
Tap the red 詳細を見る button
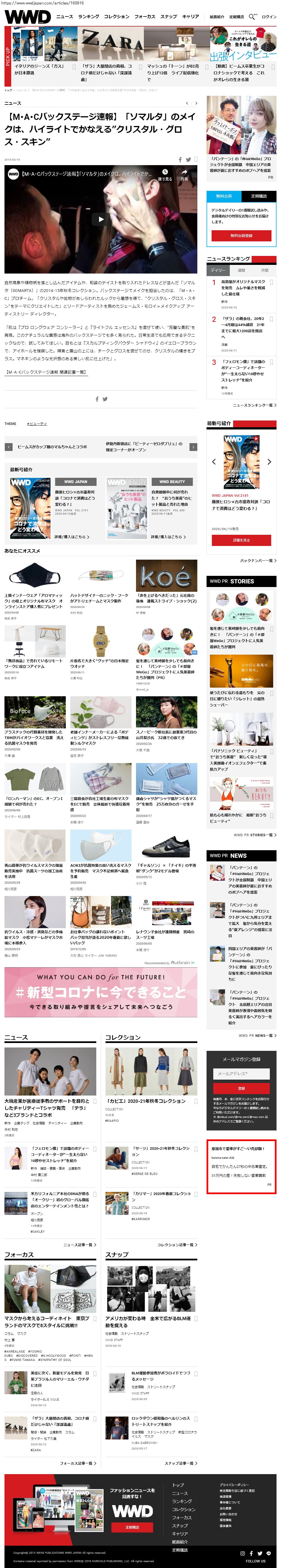tap(241, 540)
